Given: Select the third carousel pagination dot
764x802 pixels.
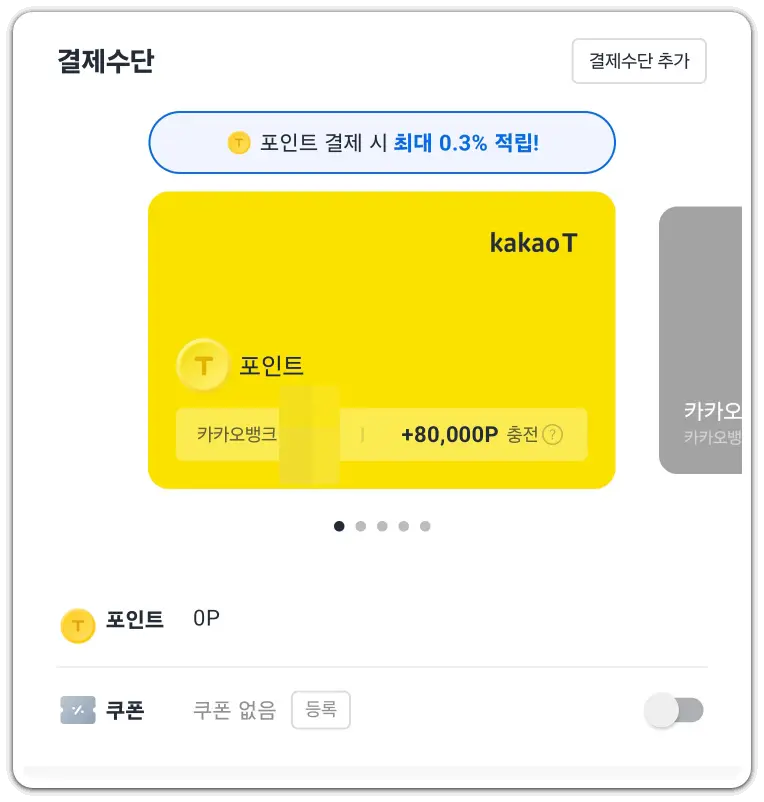Looking at the screenshot, I should [382, 525].
